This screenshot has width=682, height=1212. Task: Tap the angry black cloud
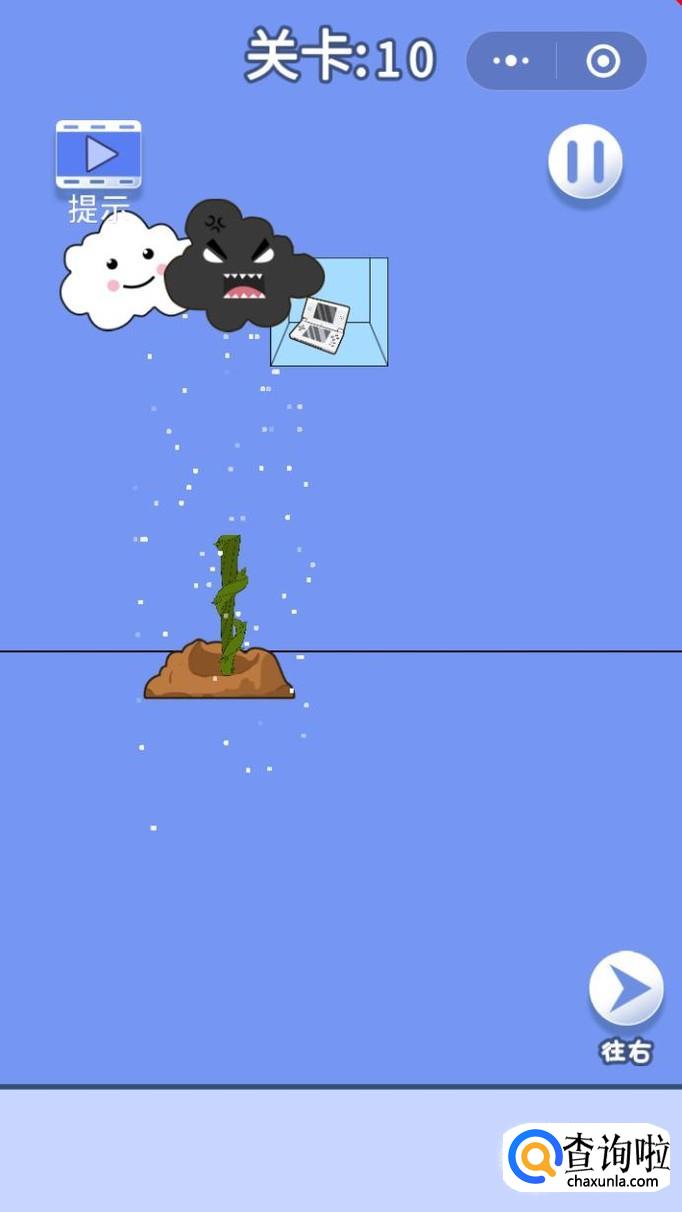[x=240, y=267]
